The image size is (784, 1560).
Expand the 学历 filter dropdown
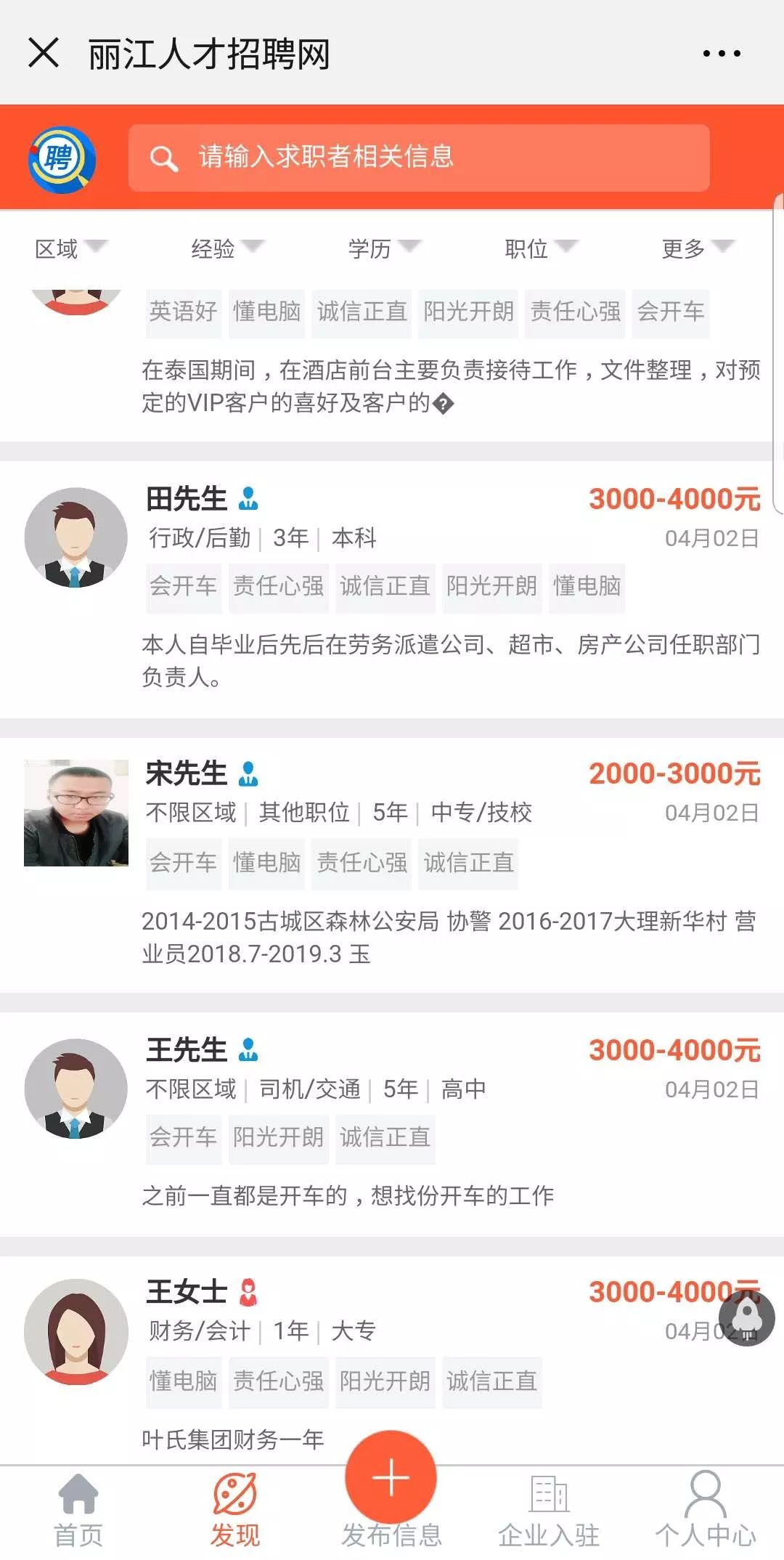click(x=384, y=248)
